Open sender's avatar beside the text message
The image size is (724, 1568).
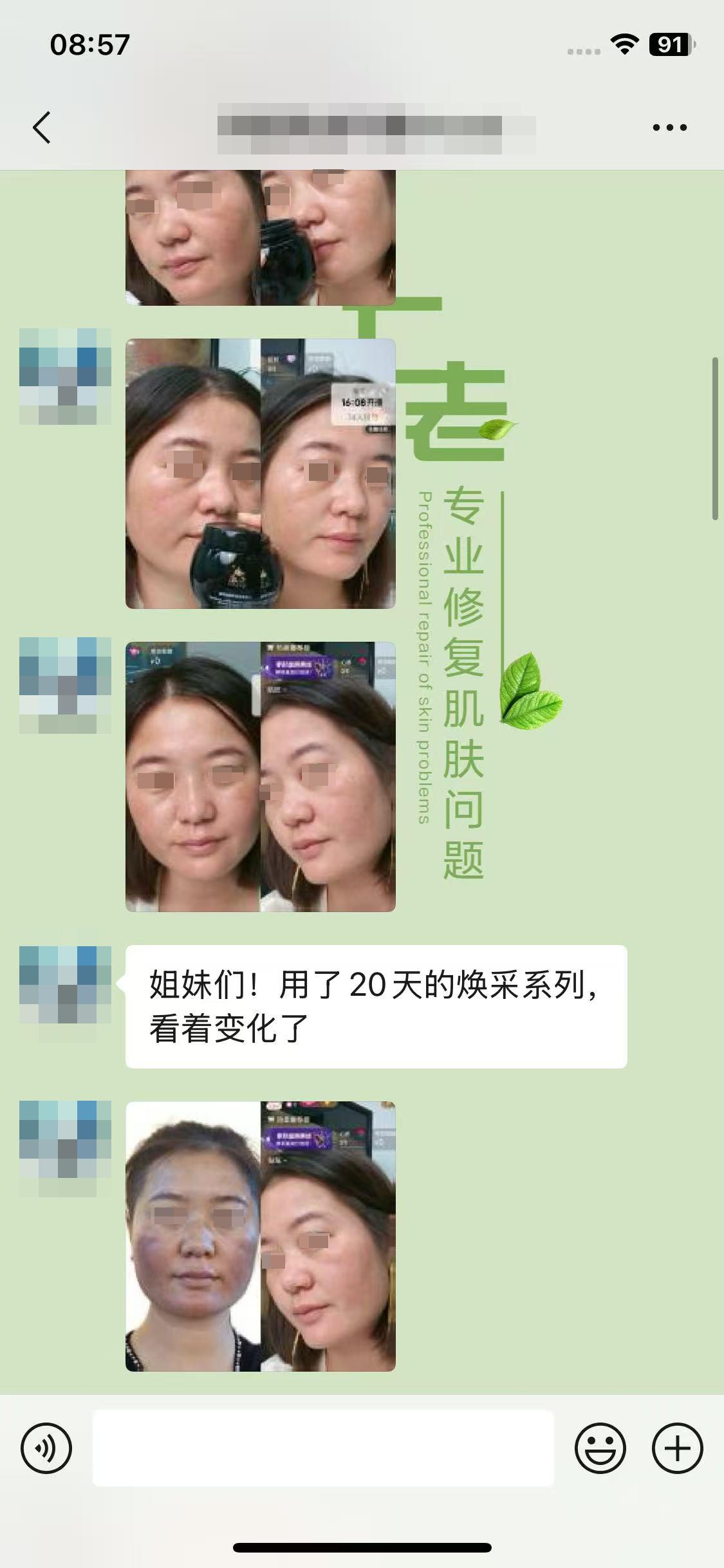pyautogui.click(x=65, y=985)
